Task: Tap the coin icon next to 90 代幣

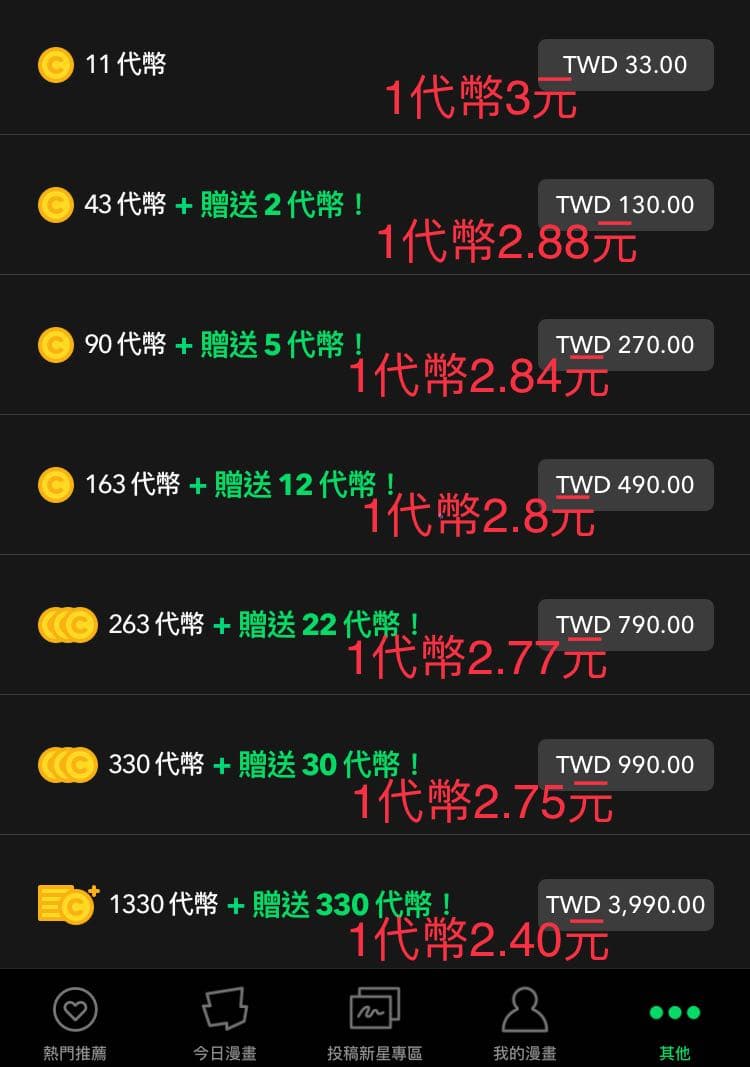Action: 57,344
